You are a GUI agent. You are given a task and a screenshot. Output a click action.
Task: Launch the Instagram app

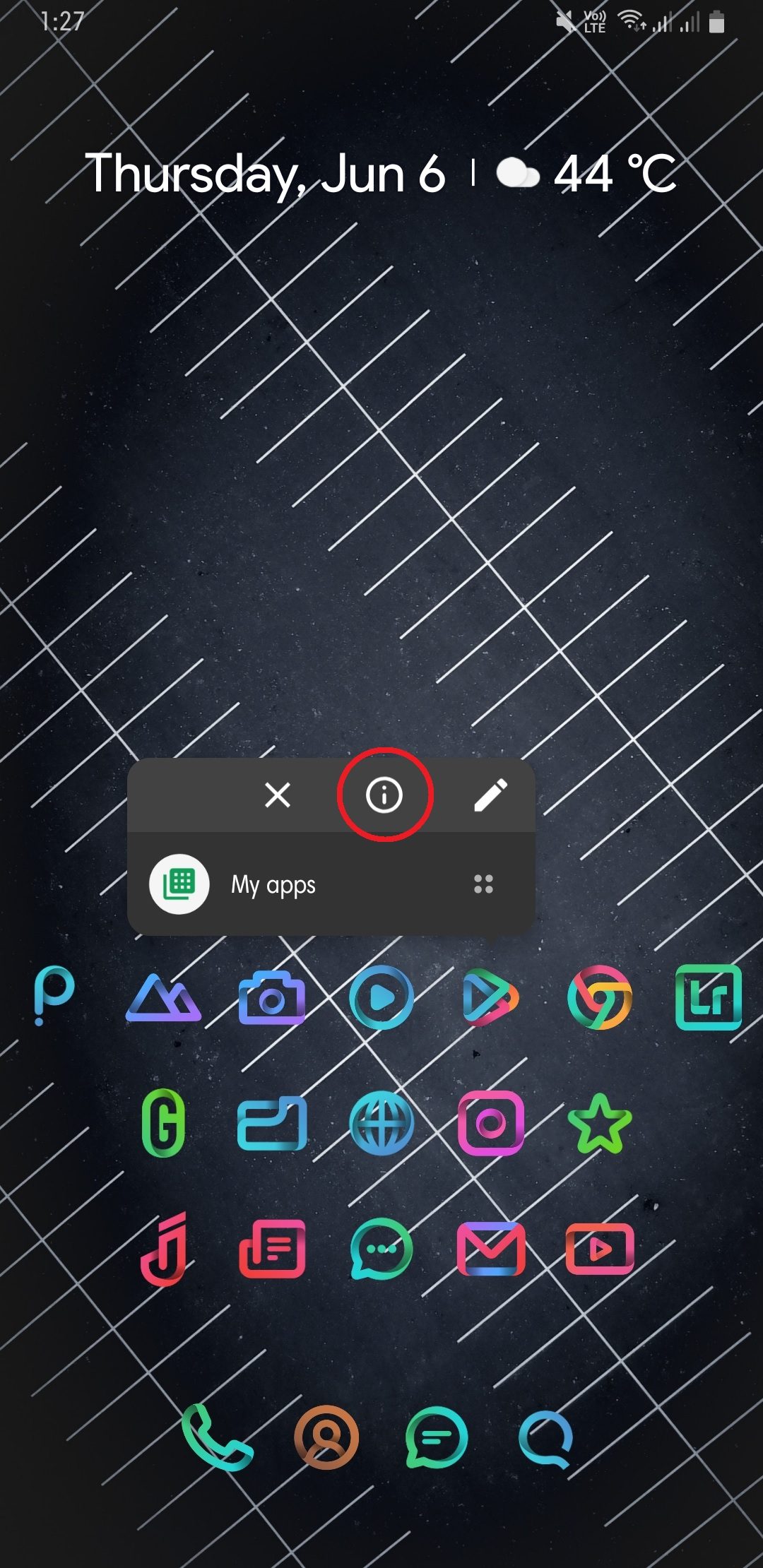[490, 1123]
